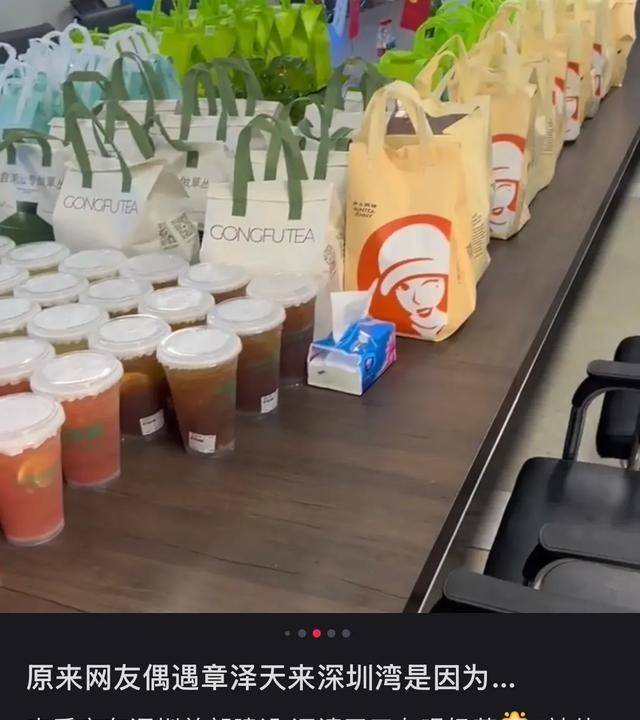Tap the image carousel page indicator dots

(316, 633)
